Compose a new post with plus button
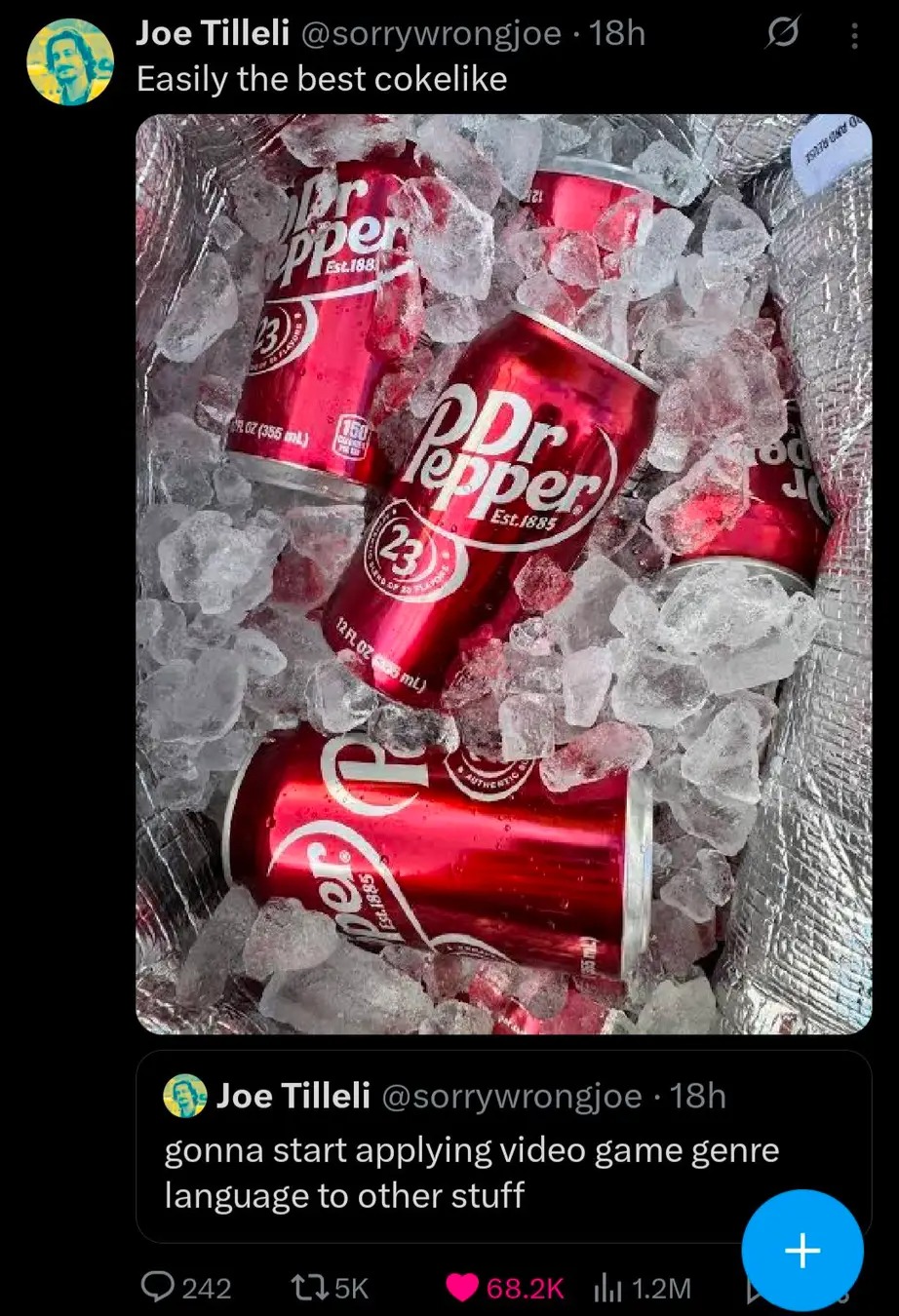 point(801,1250)
